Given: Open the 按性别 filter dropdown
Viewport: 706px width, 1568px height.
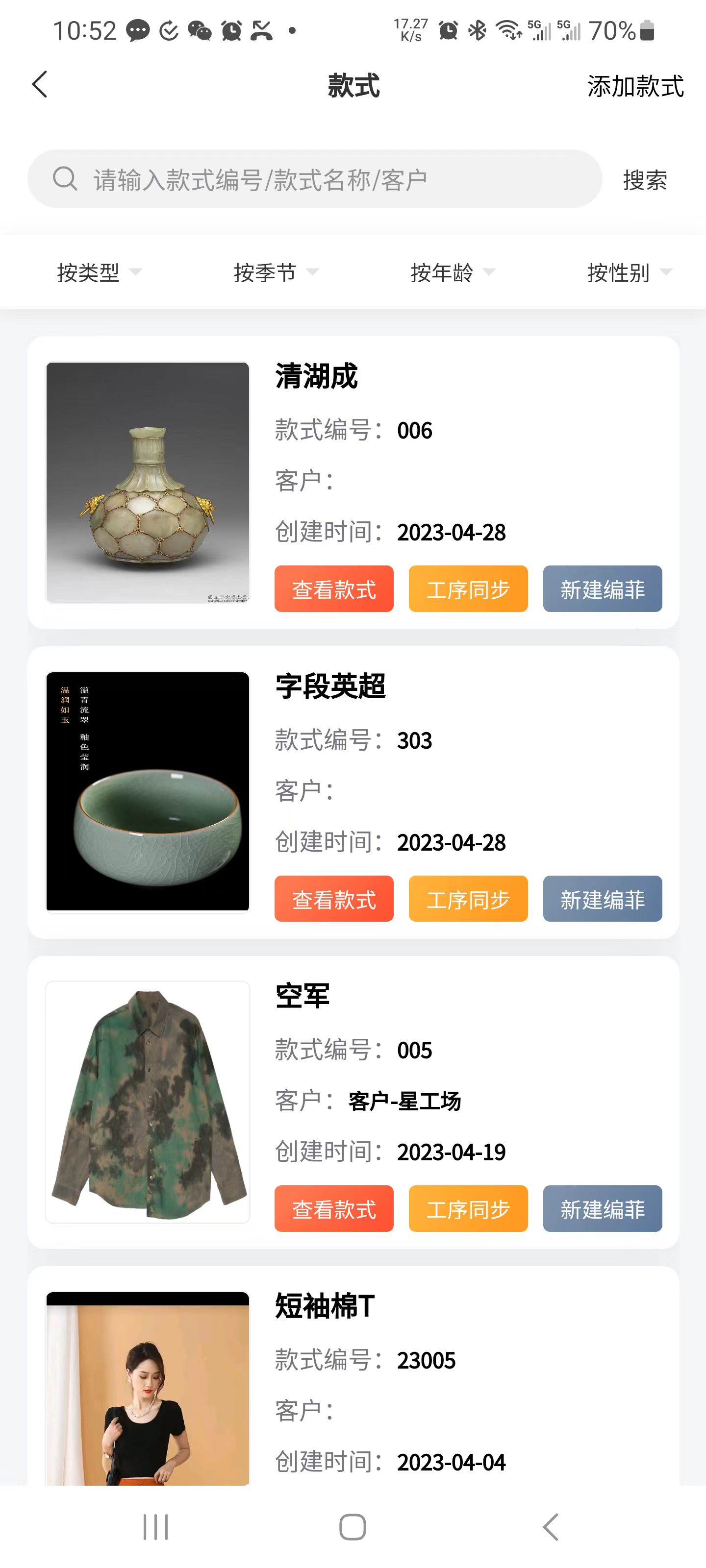Looking at the screenshot, I should click(x=629, y=272).
